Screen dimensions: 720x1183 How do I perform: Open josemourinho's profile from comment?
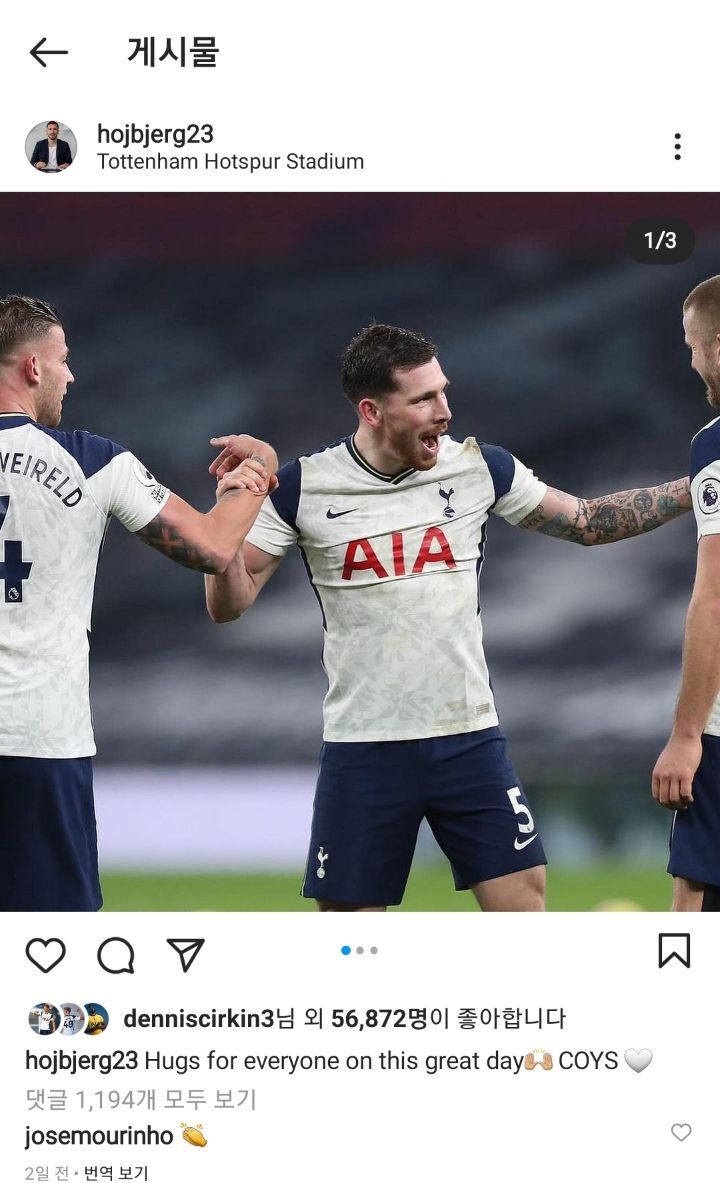pos(98,1135)
